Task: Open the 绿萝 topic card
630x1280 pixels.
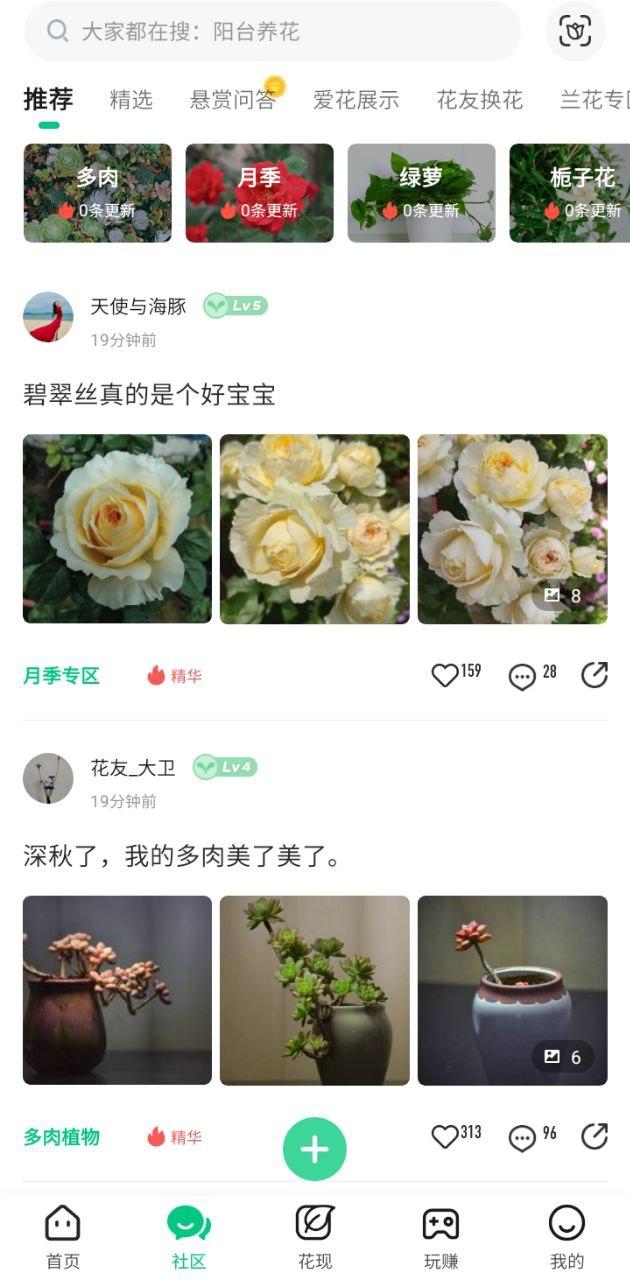Action: [421, 193]
